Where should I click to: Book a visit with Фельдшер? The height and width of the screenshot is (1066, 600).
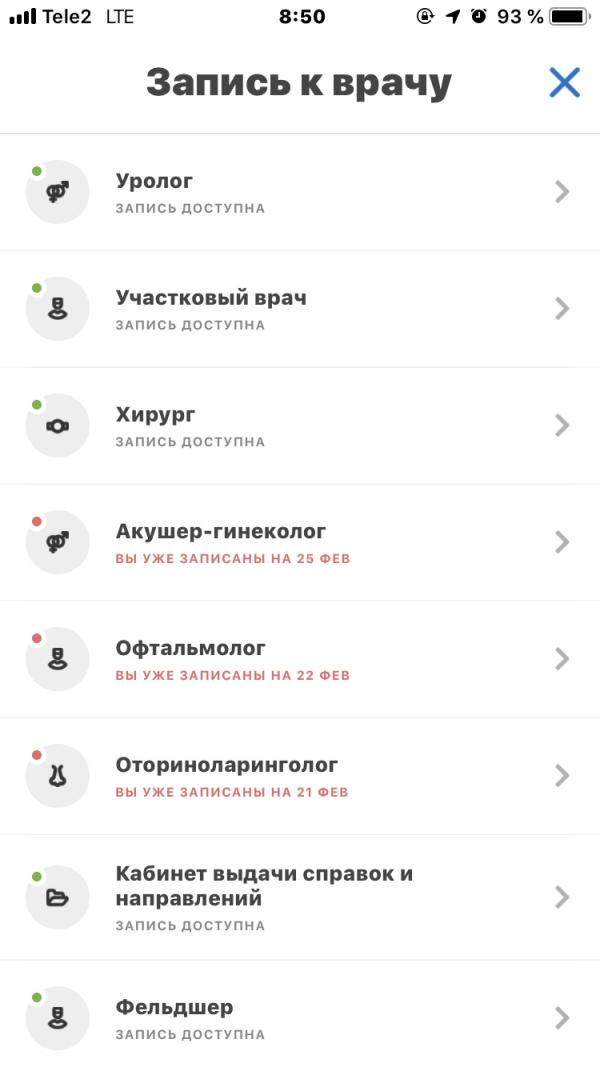[x=300, y=1018]
